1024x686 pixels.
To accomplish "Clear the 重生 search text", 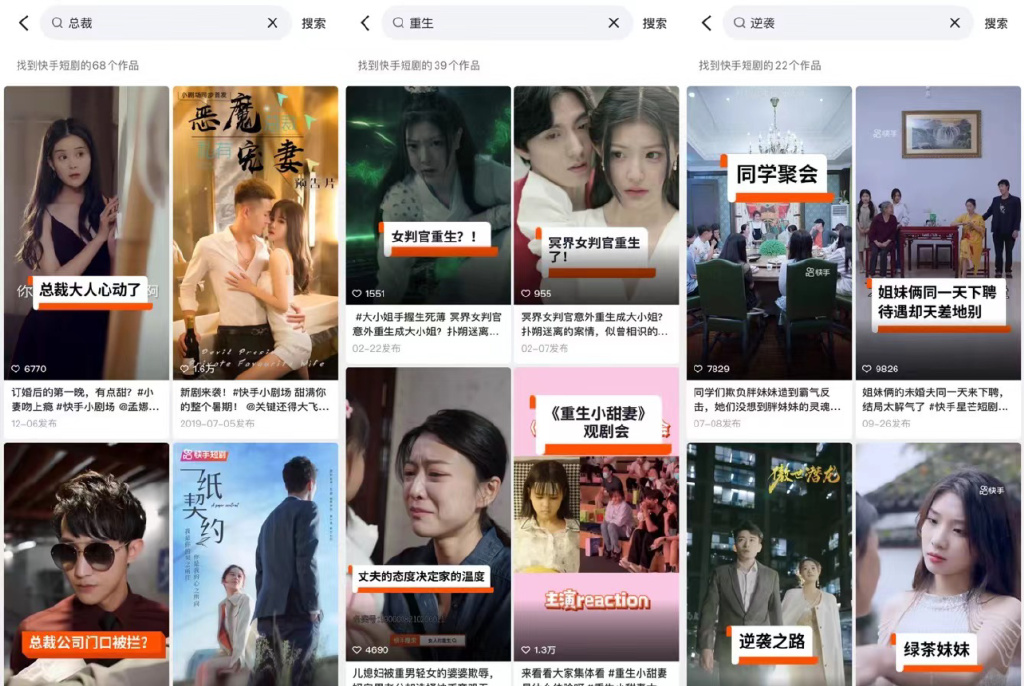I will pos(613,23).
